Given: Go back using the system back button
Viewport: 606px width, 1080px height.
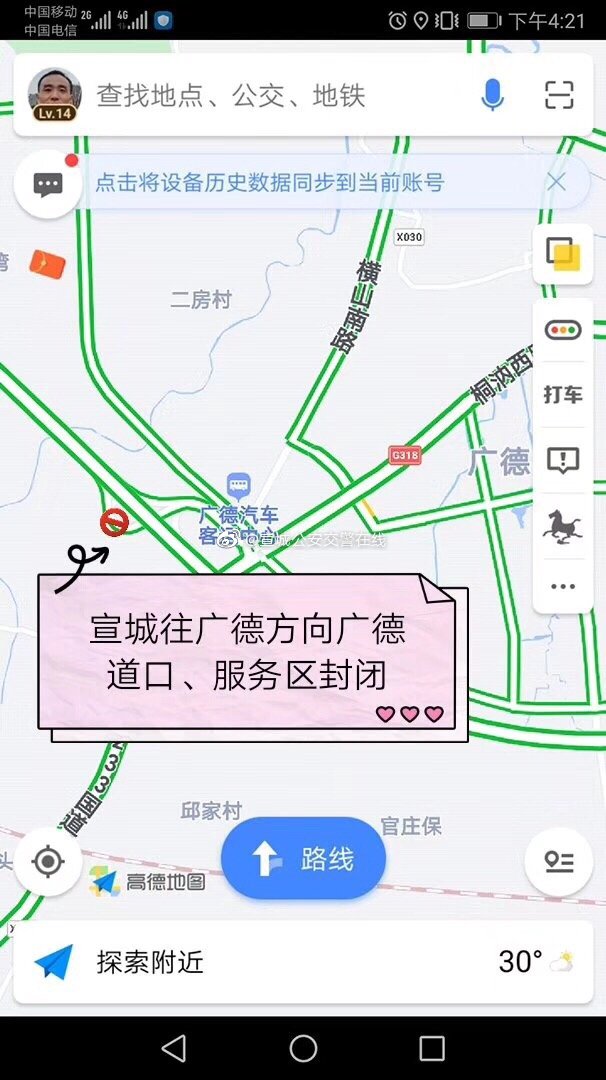Looking at the screenshot, I should [x=174, y=1048].
